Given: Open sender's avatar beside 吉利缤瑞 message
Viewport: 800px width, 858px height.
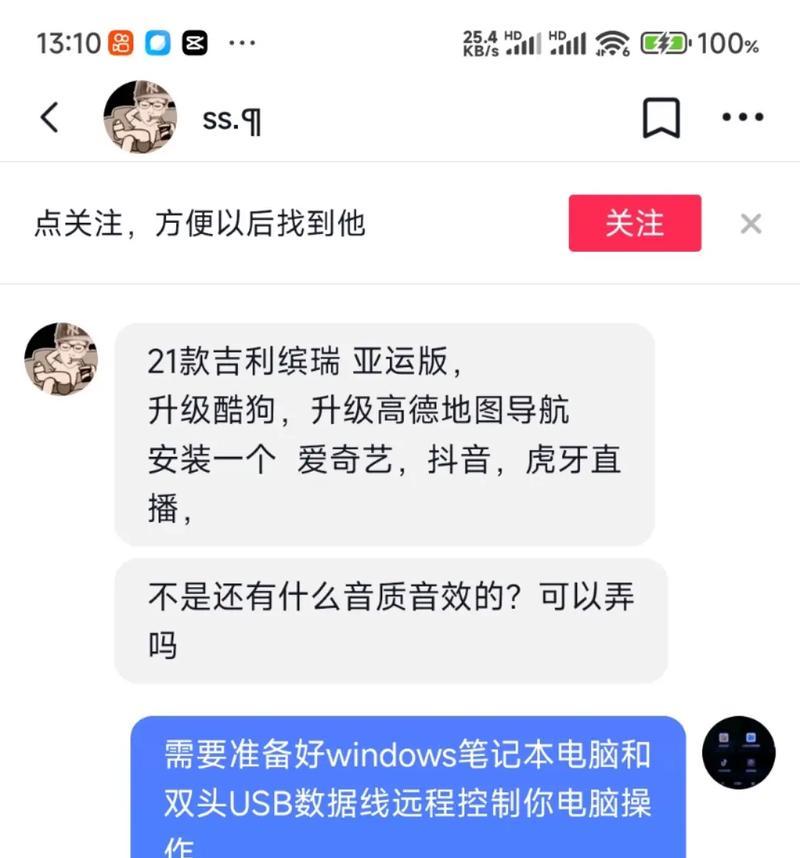Looking at the screenshot, I should 61,359.
